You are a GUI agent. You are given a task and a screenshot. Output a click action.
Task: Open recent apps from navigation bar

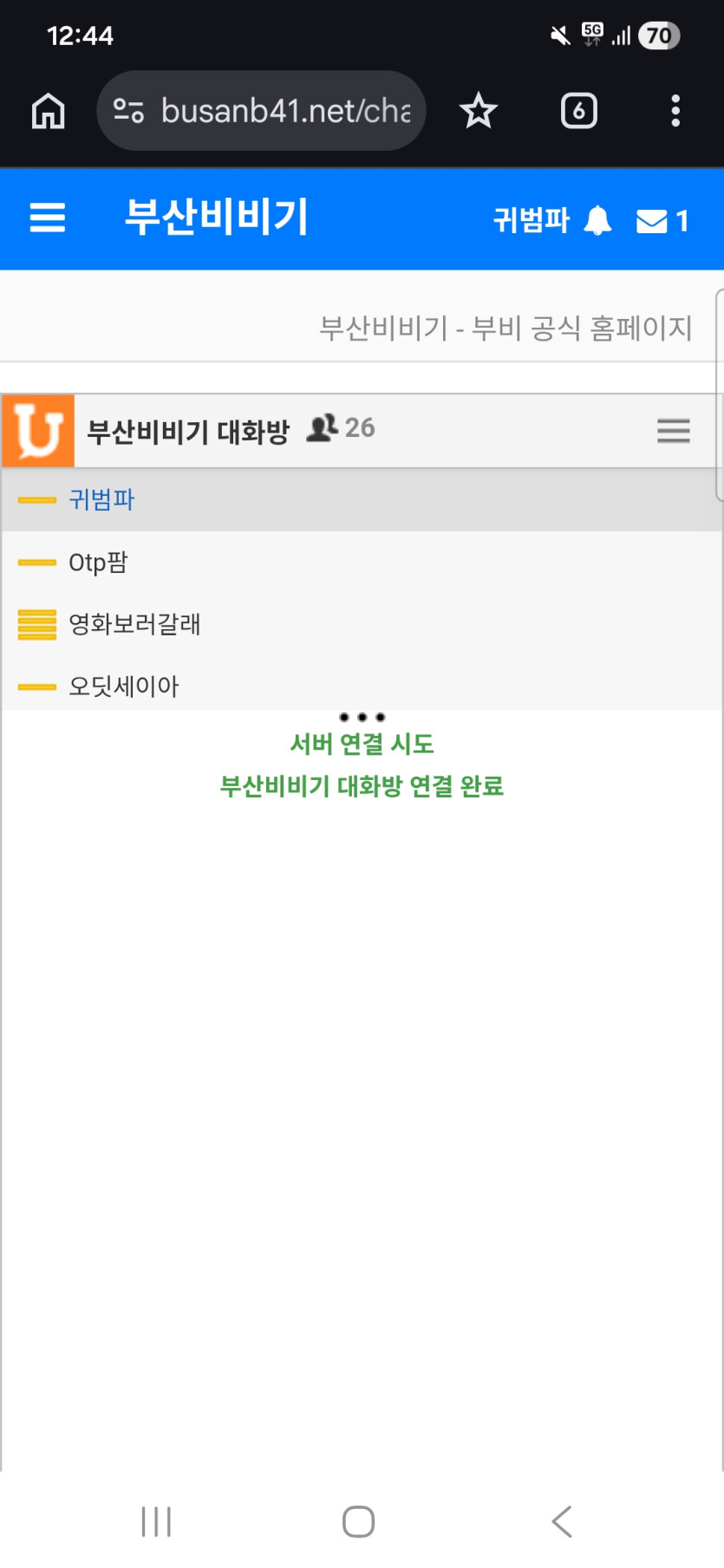click(x=156, y=1521)
